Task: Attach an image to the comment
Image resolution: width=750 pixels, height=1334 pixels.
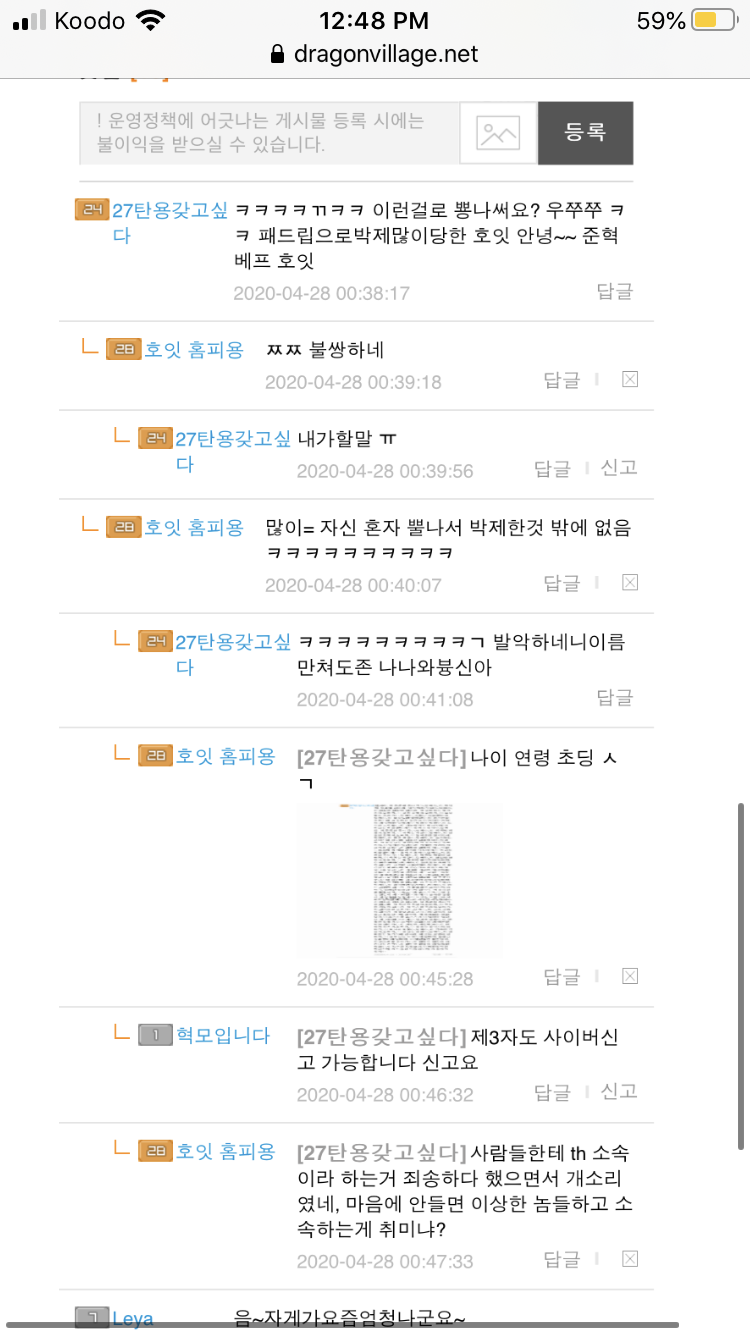Action: tap(498, 133)
